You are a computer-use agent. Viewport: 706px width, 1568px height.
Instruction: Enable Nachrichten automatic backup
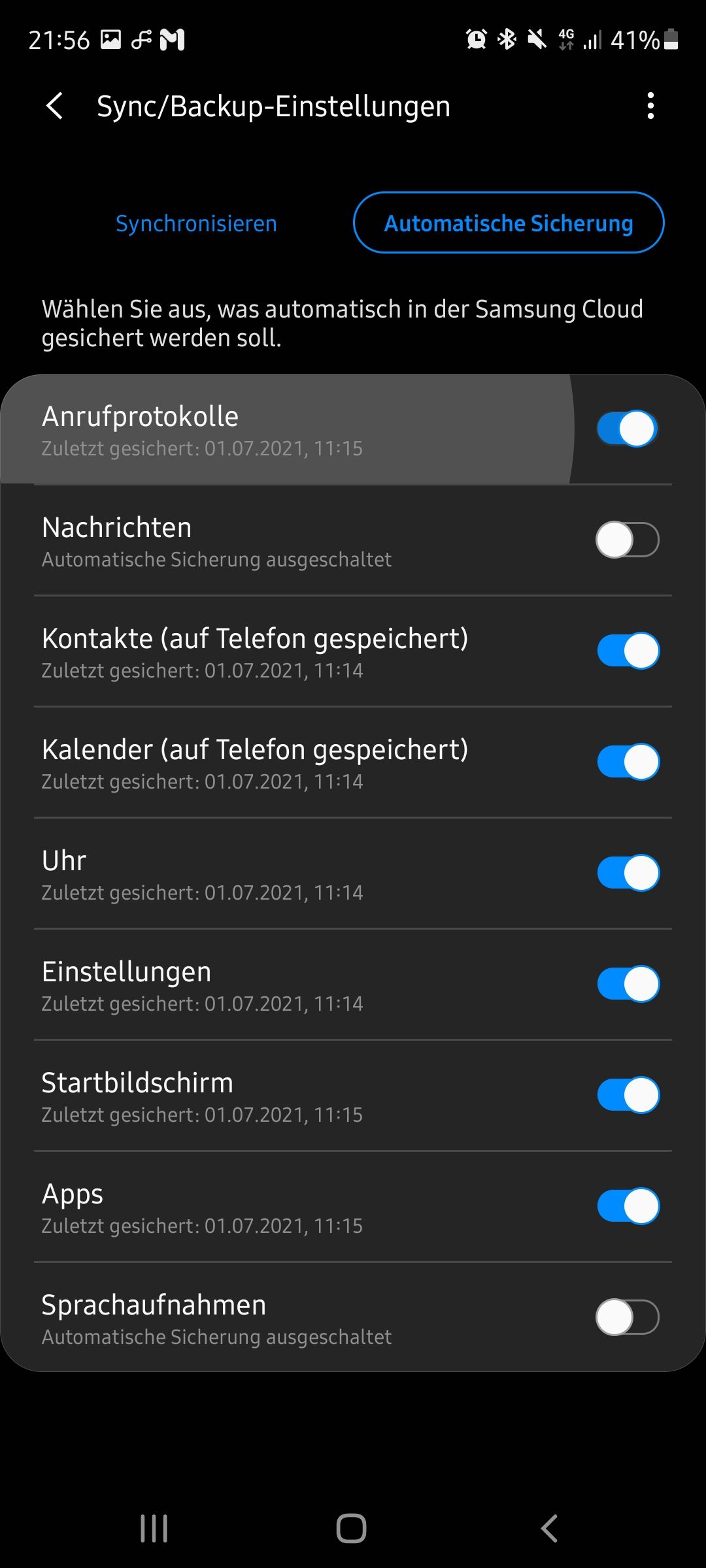pos(627,540)
